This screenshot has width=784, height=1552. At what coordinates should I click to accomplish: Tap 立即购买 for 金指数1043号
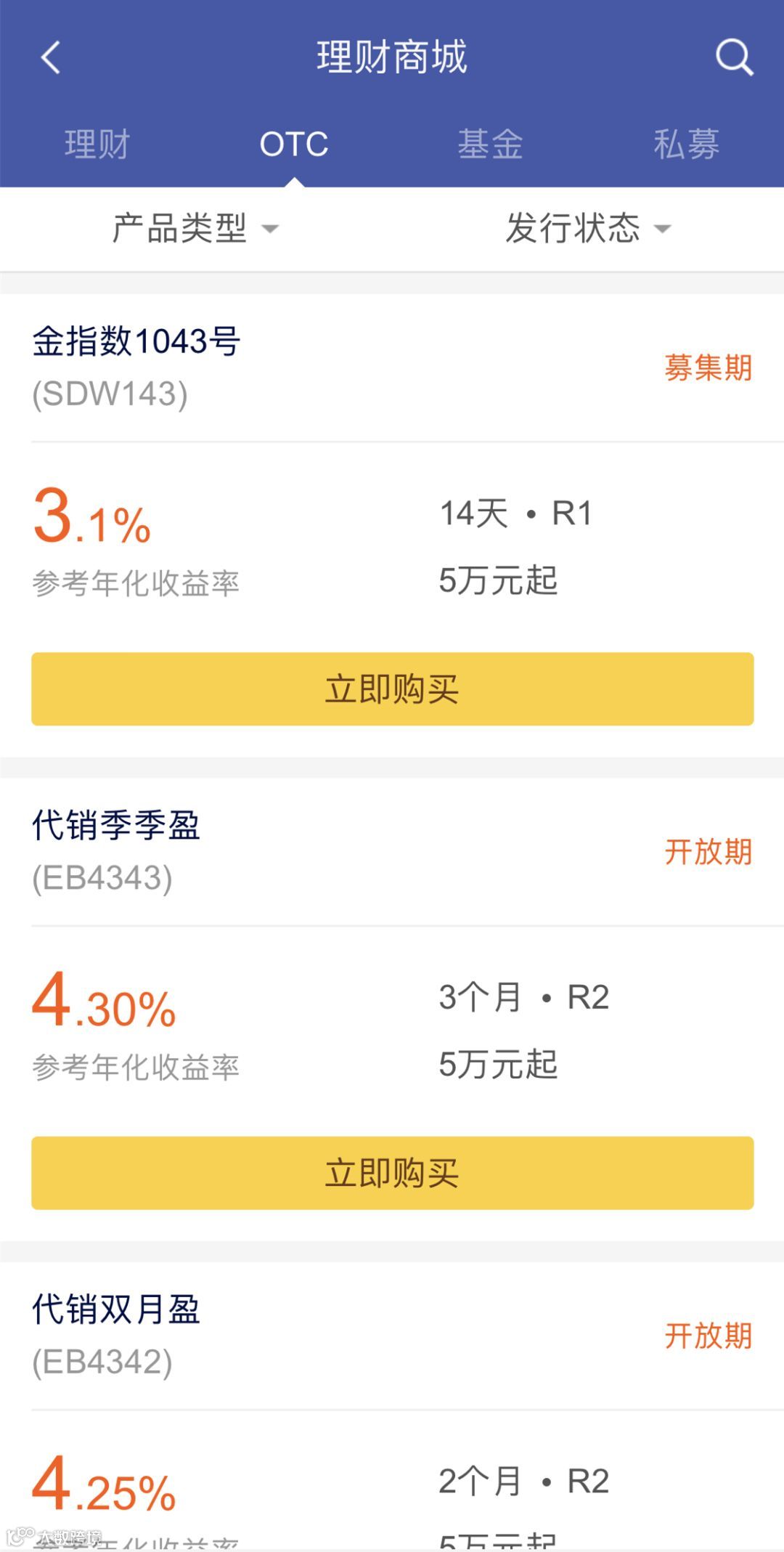(392, 688)
